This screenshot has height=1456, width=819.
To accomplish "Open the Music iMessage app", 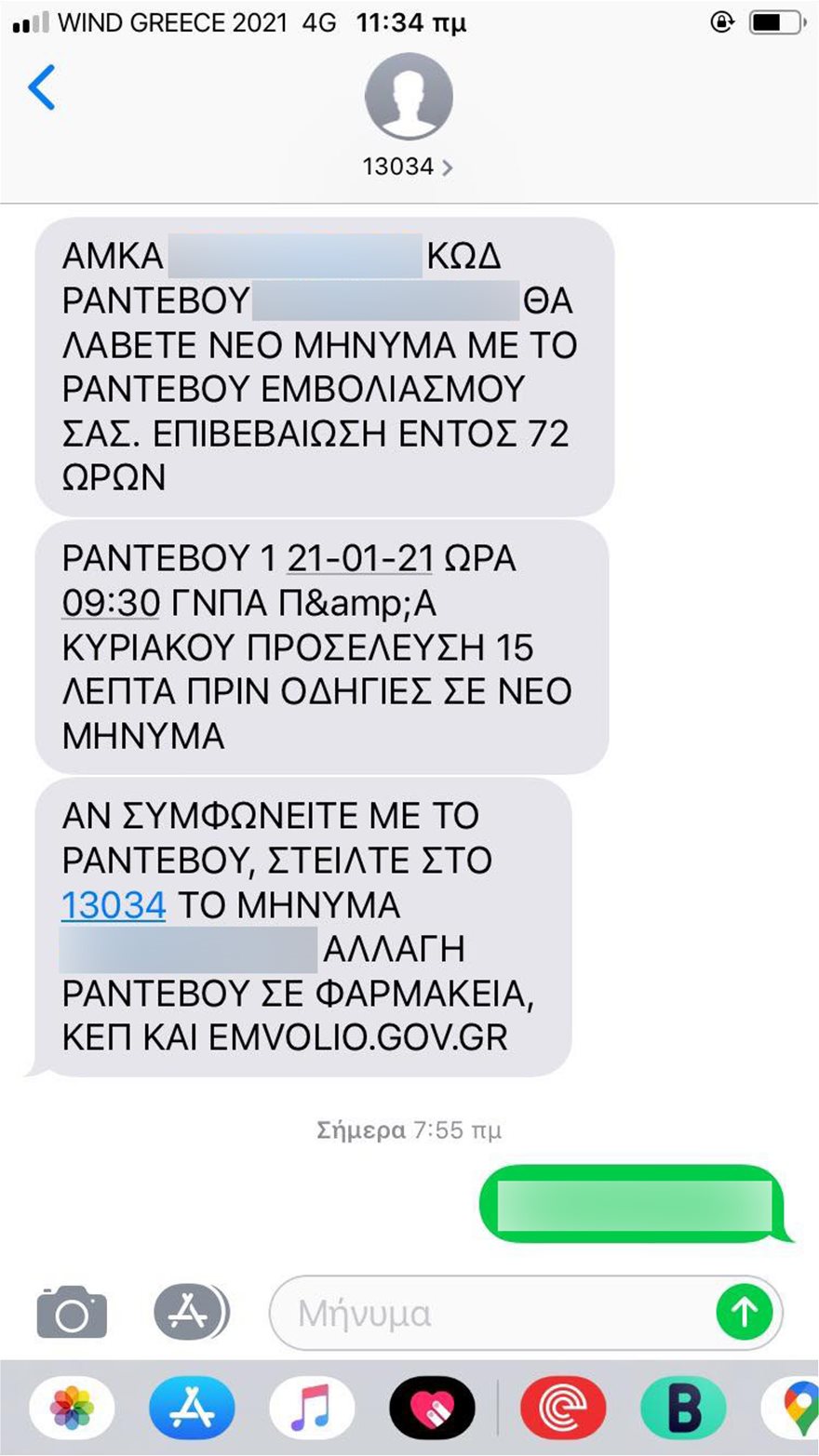I will 312,1408.
